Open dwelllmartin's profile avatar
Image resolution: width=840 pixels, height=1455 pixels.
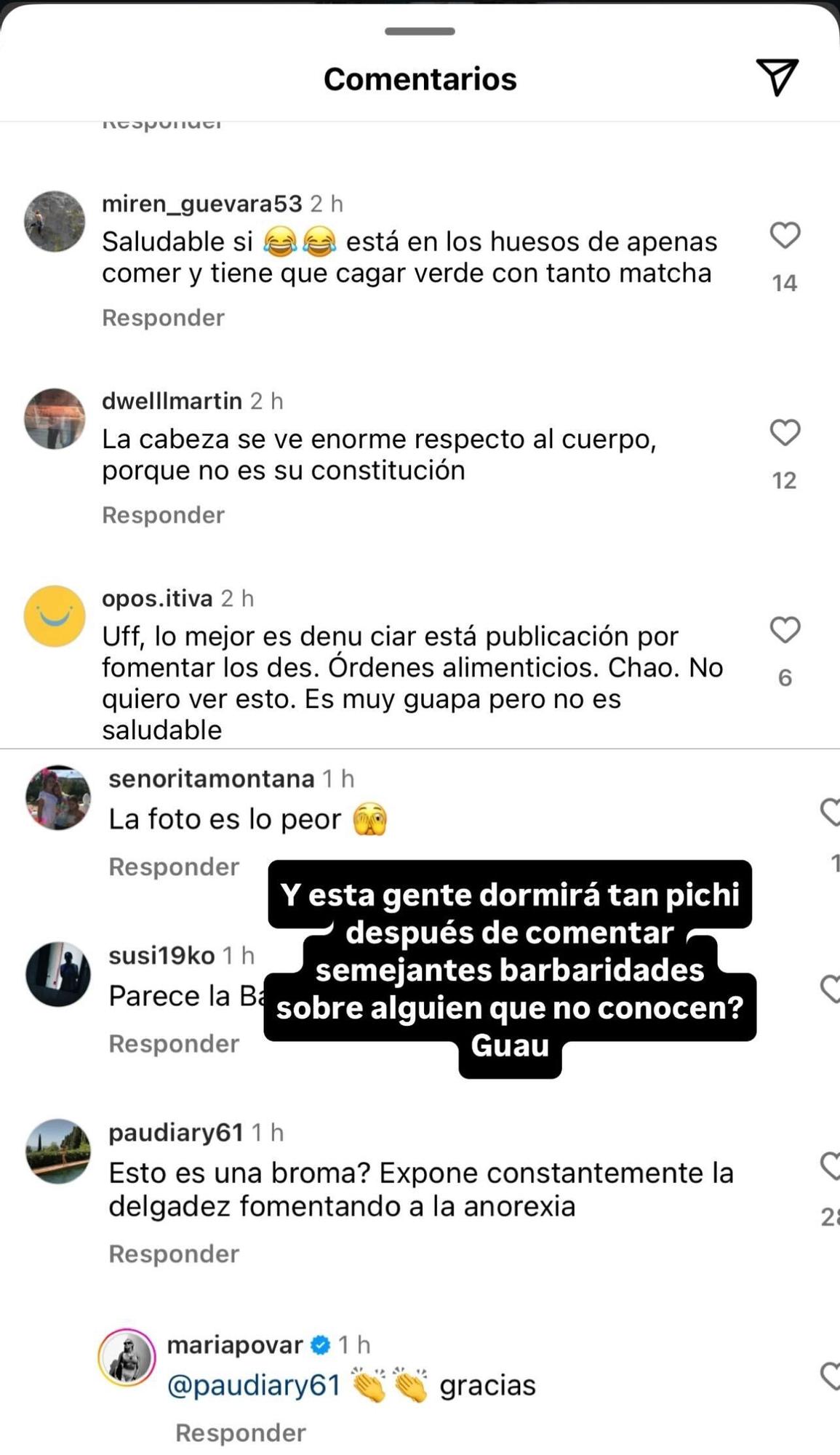(55, 418)
